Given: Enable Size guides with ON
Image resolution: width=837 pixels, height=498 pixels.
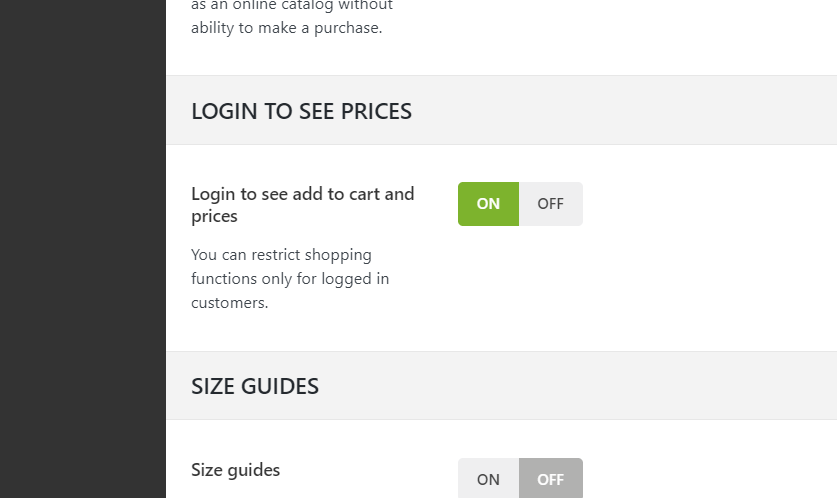Looking at the screenshot, I should coord(488,479).
